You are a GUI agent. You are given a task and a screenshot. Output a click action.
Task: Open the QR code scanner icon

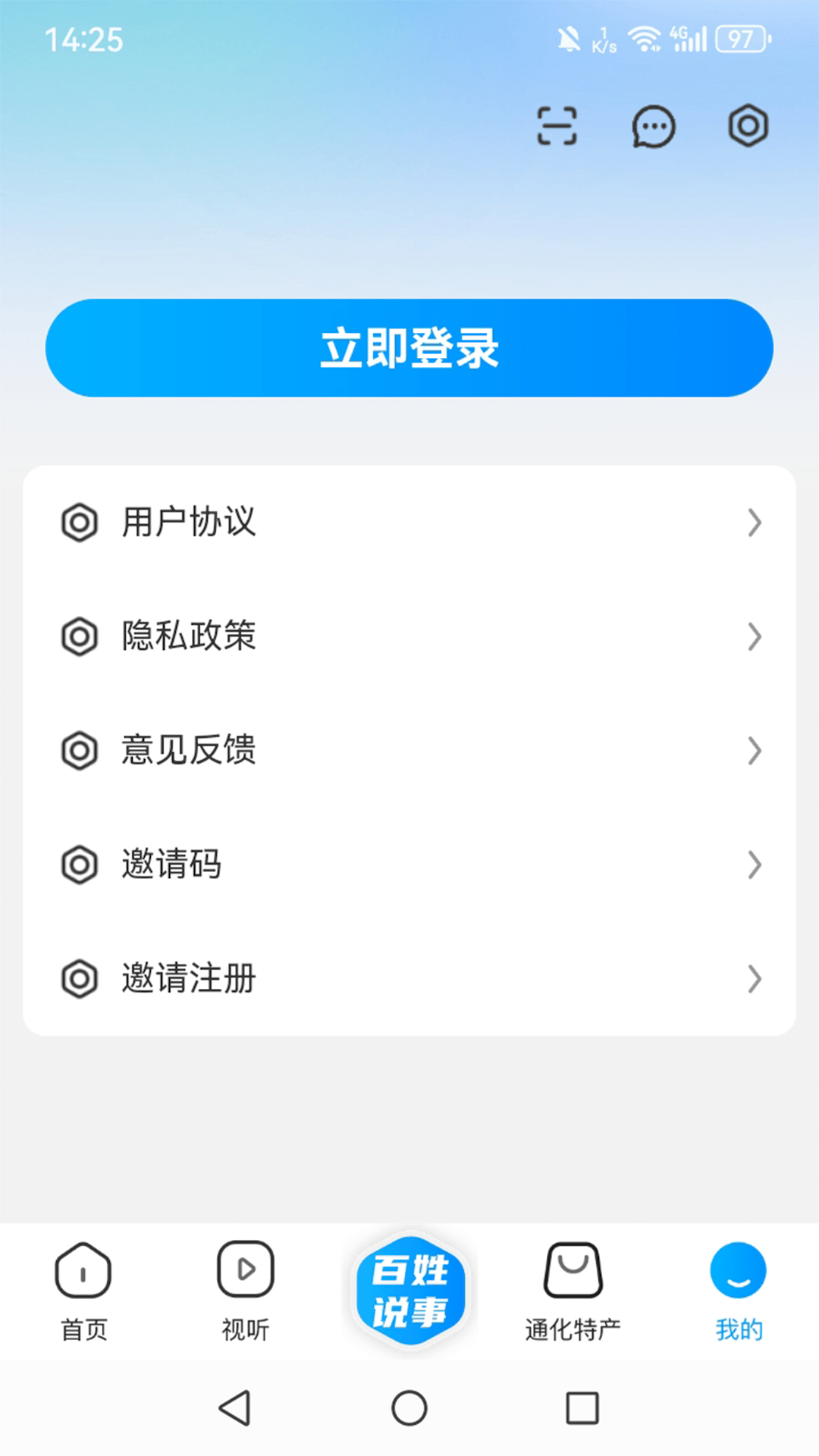tap(557, 127)
